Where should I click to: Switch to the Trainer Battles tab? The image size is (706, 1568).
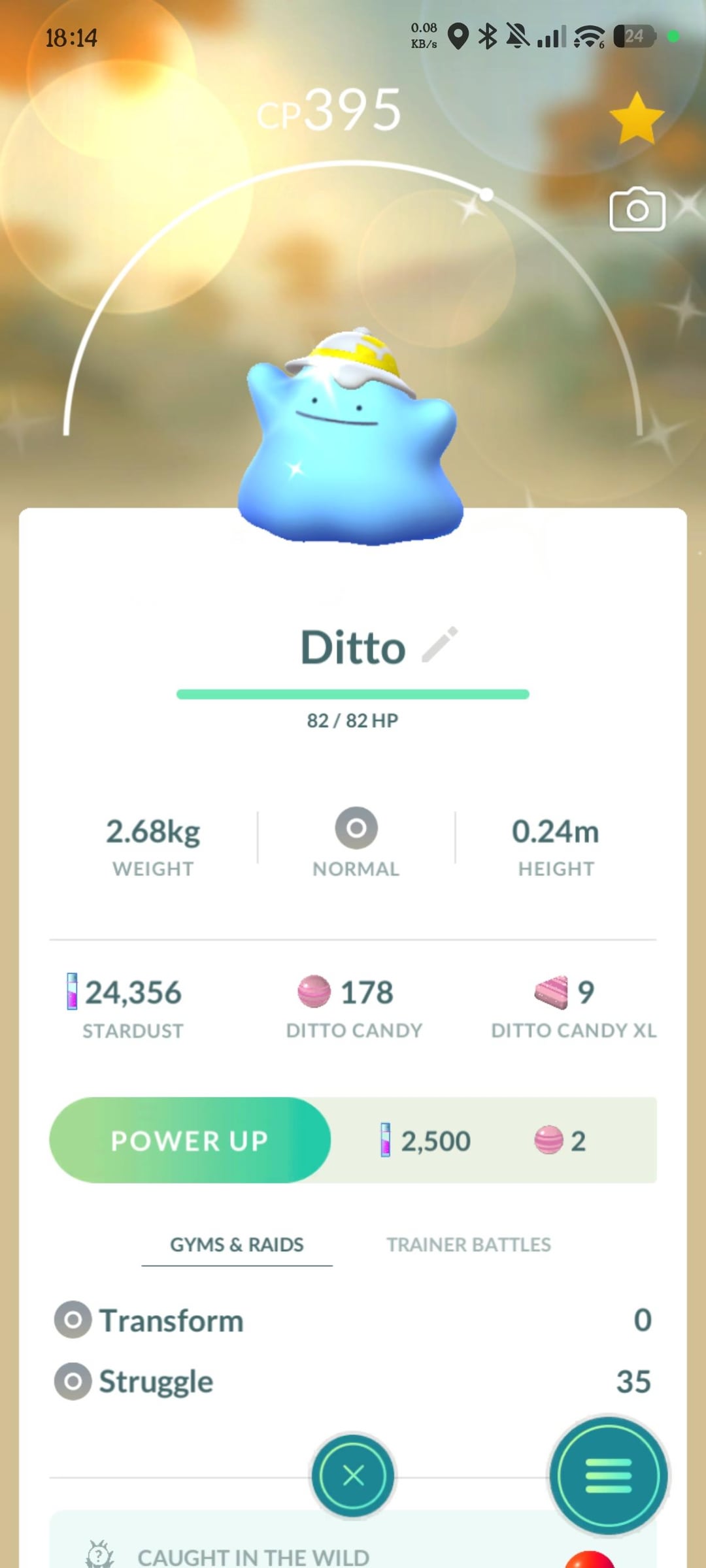pyautogui.click(x=468, y=1245)
